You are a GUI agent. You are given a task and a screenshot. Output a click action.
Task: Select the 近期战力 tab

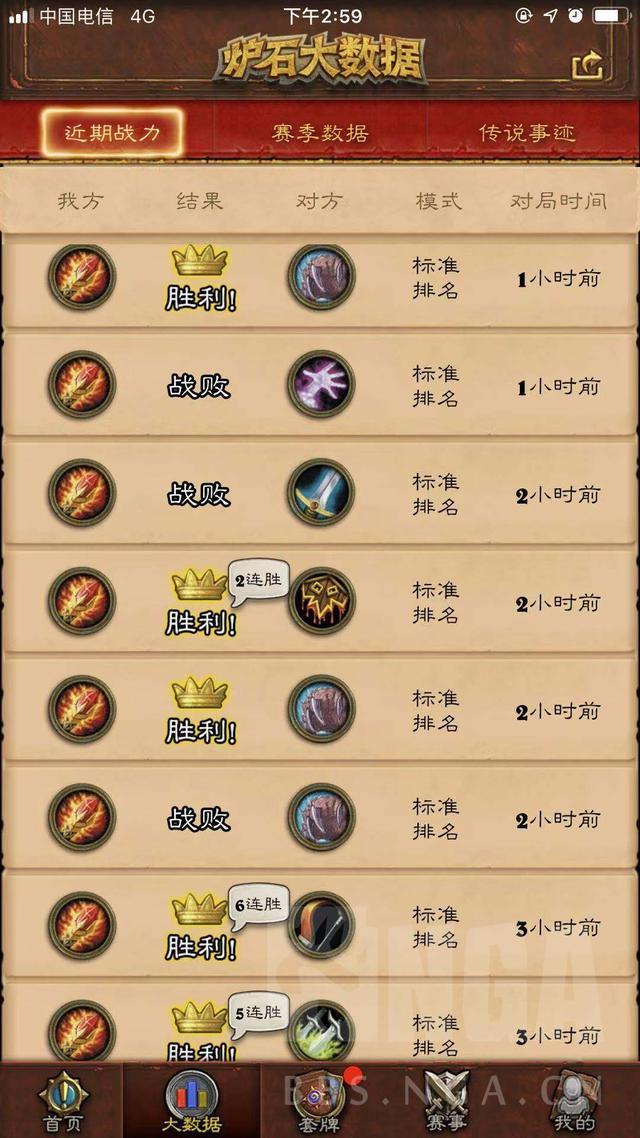pyautogui.click(x=112, y=132)
